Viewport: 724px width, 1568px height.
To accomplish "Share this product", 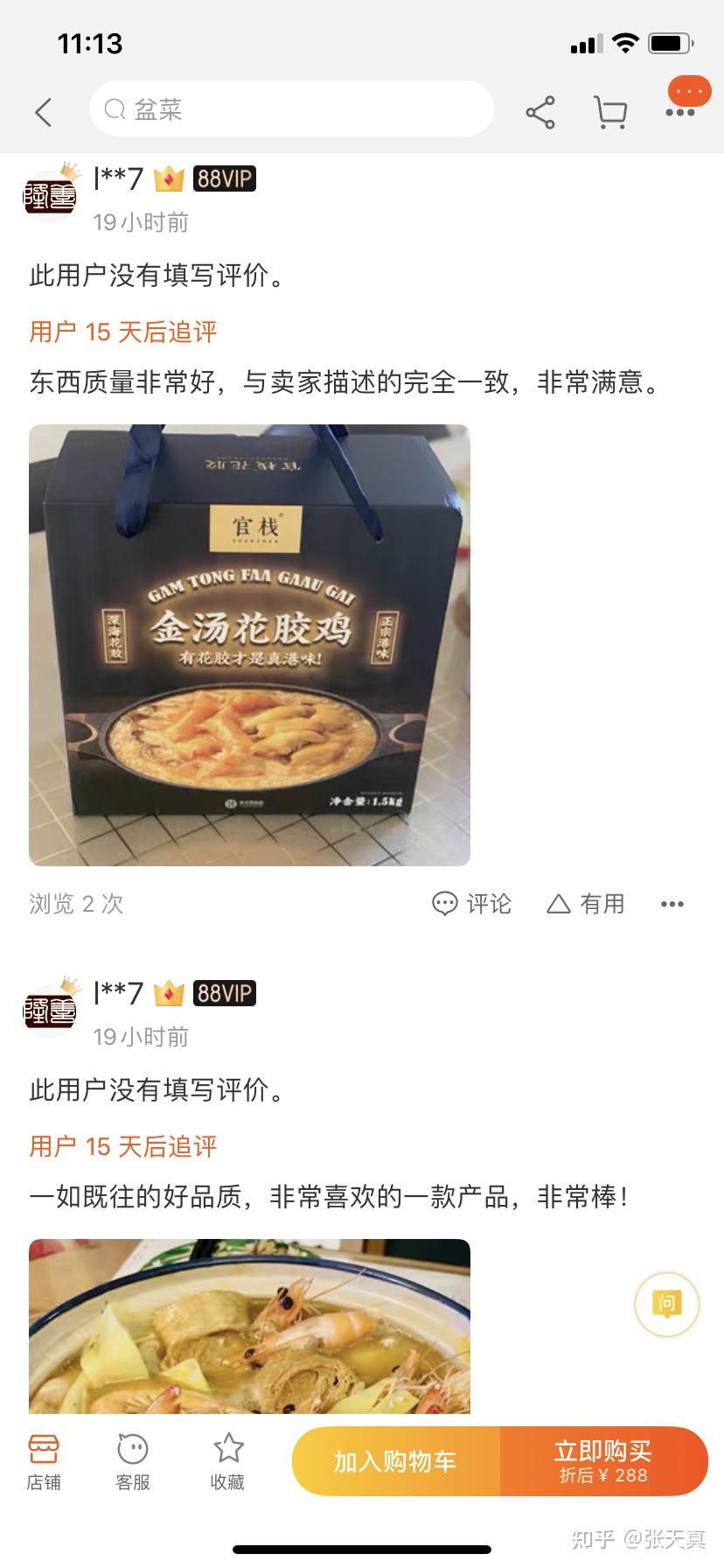I will click(x=540, y=113).
